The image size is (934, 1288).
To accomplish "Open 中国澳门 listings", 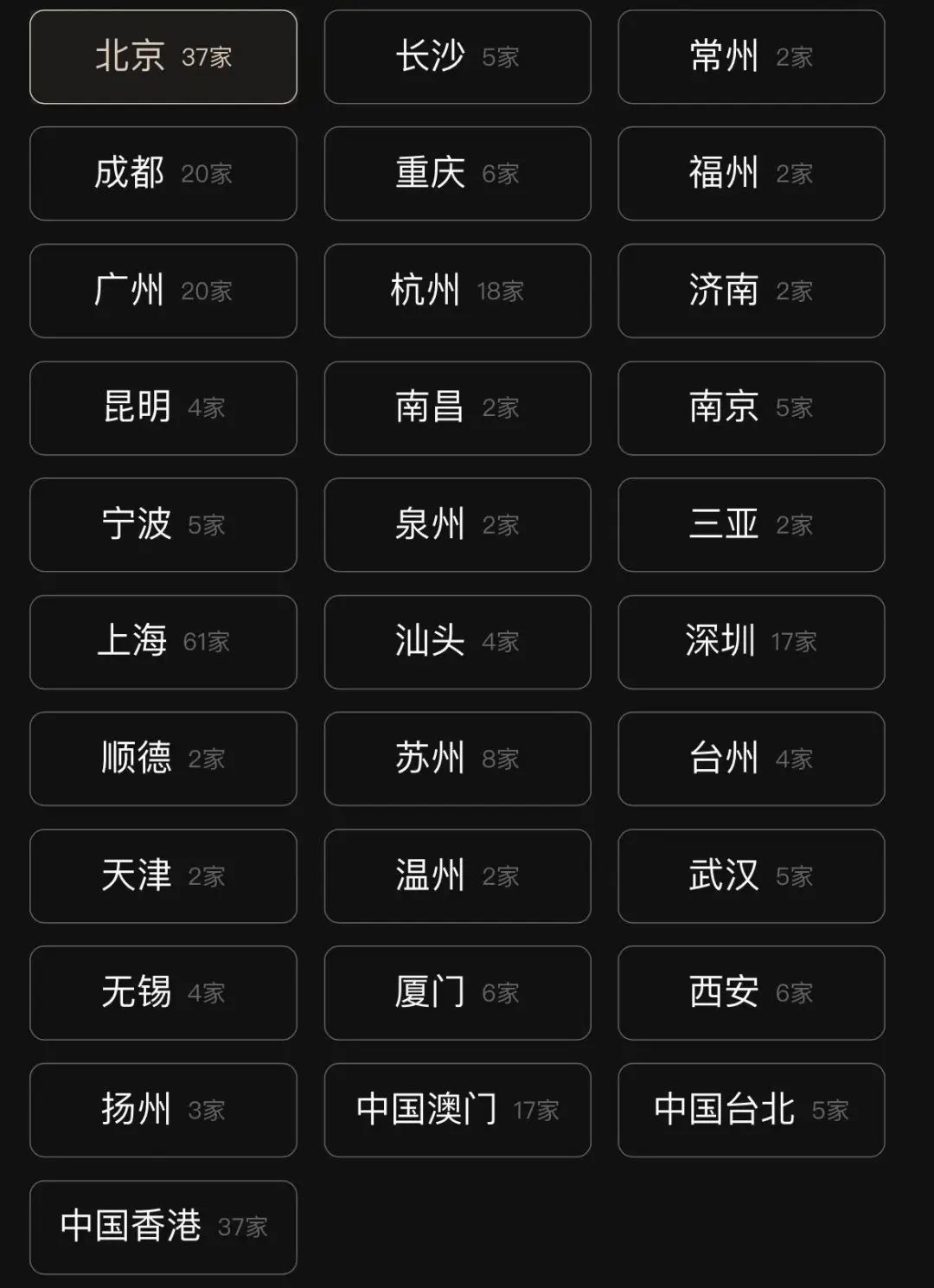I will (457, 1110).
